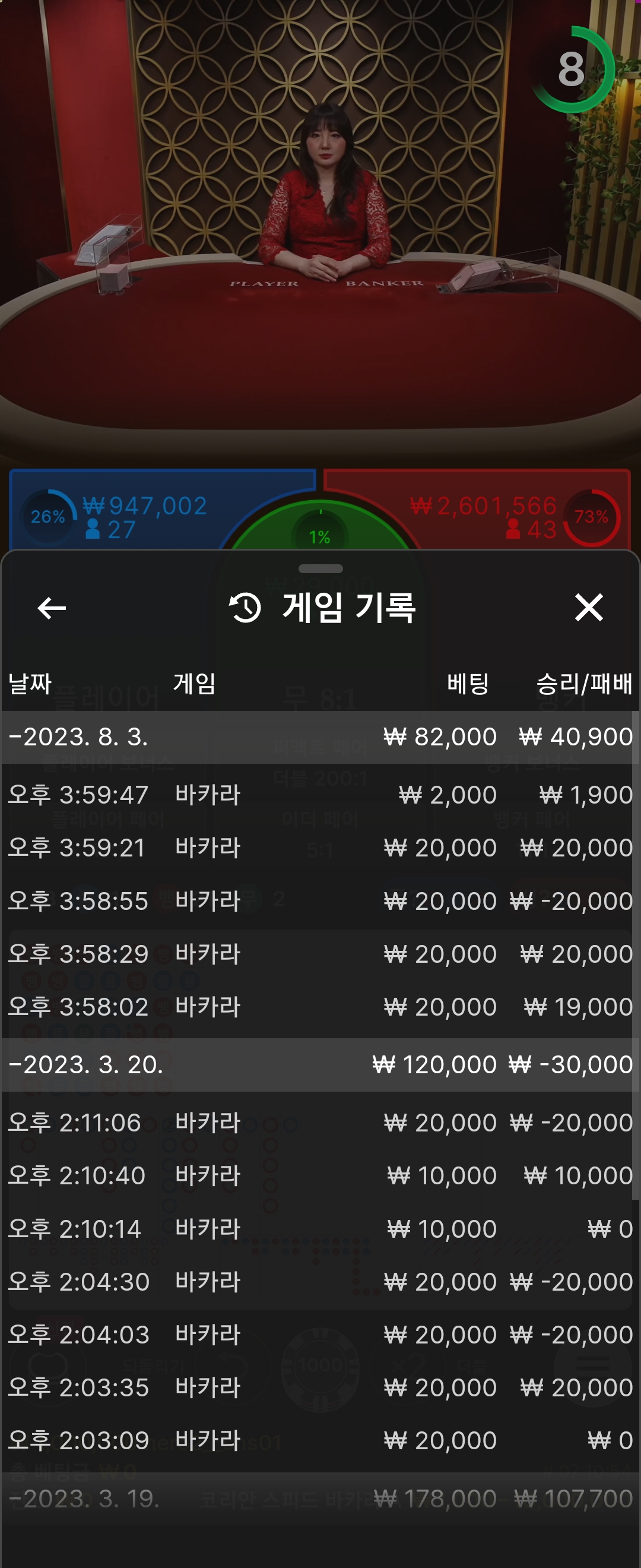641x1568 pixels.
Task: Go back from the game history panel
Action: pos(52,608)
